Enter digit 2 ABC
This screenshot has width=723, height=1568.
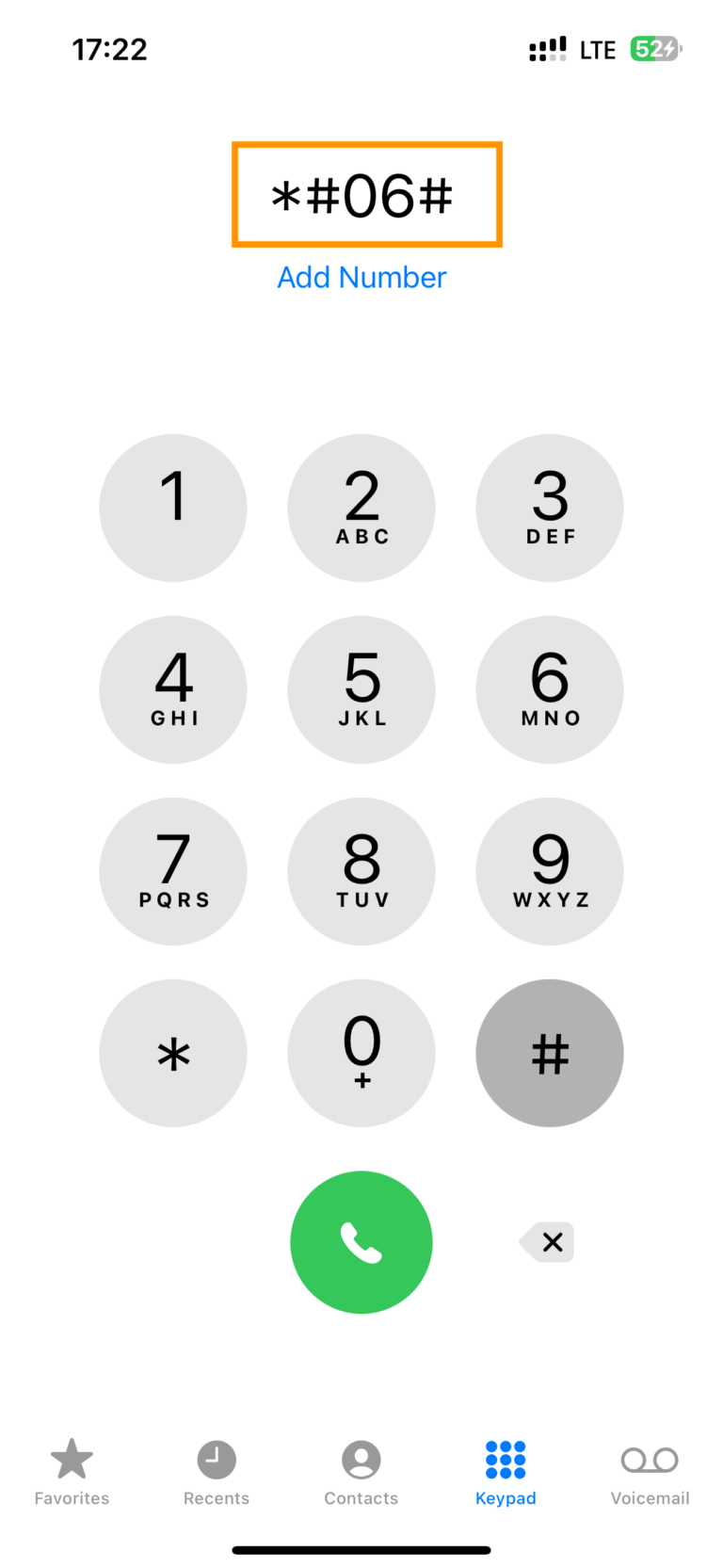pyautogui.click(x=361, y=508)
